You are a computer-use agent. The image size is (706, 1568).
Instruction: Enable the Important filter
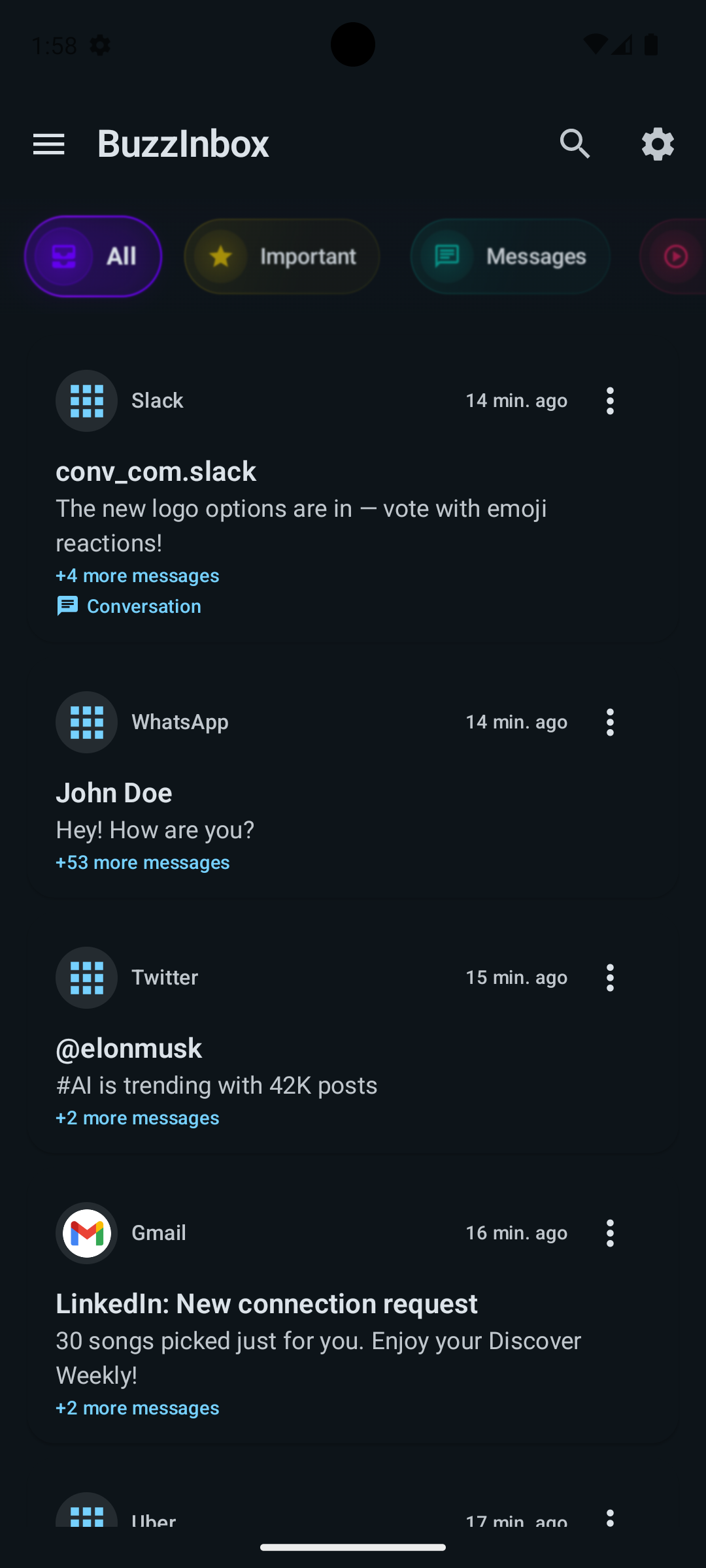[281, 256]
